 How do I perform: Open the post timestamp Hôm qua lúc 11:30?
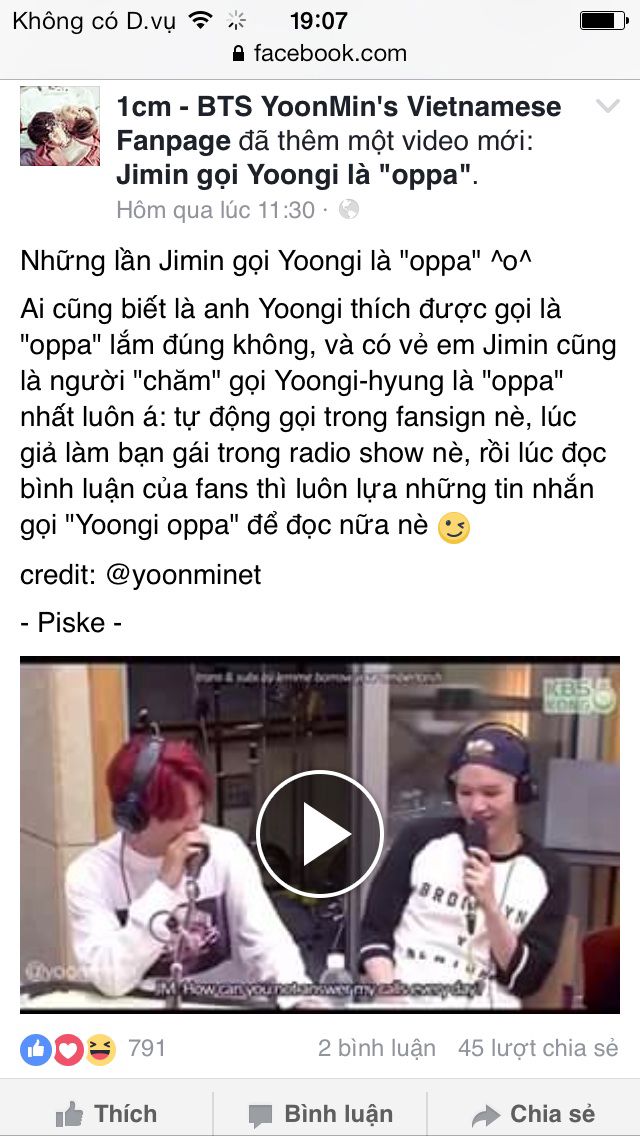(x=215, y=210)
